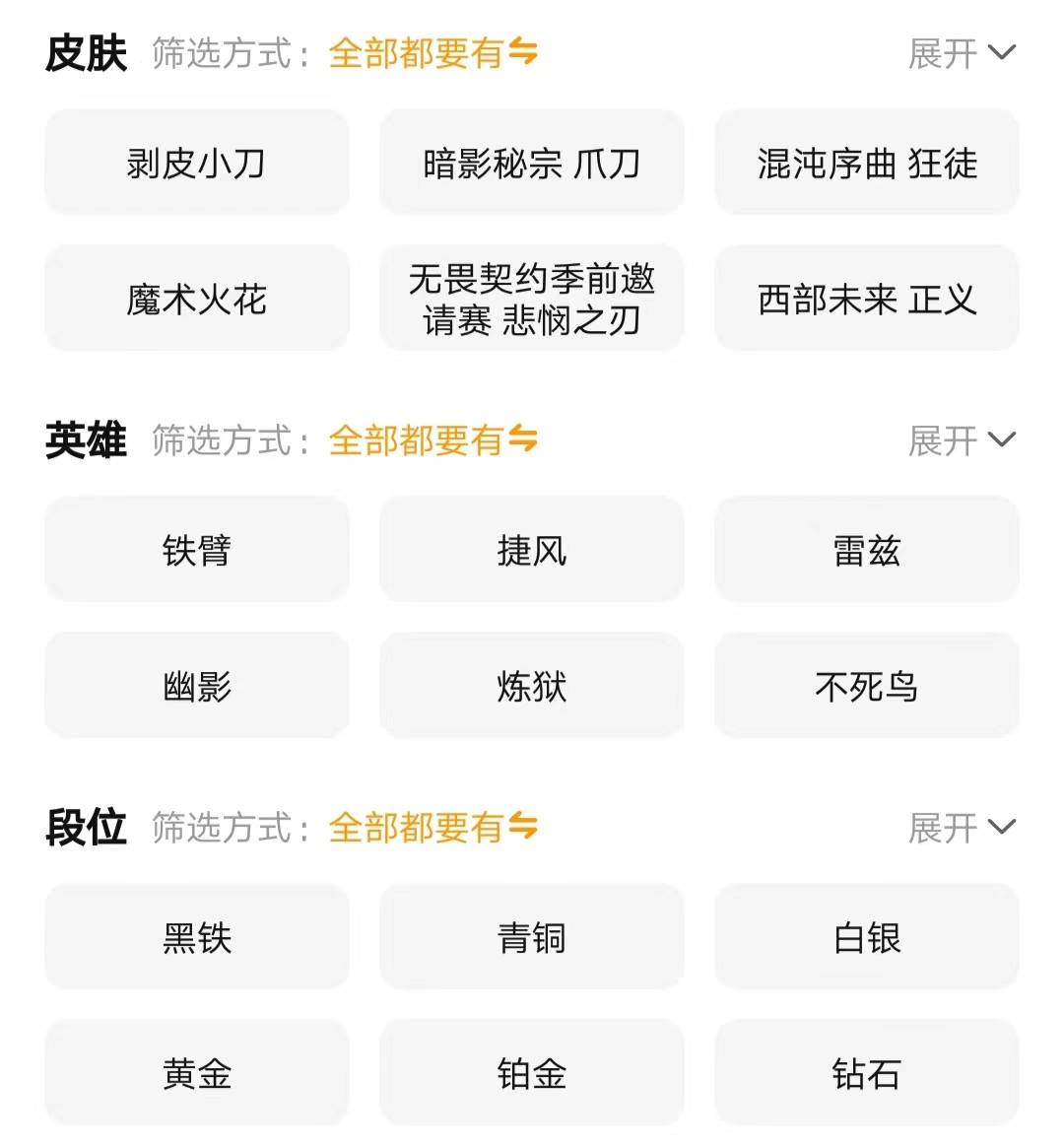
Task: Pick the 钻石 rank filter
Action: pos(867,1073)
